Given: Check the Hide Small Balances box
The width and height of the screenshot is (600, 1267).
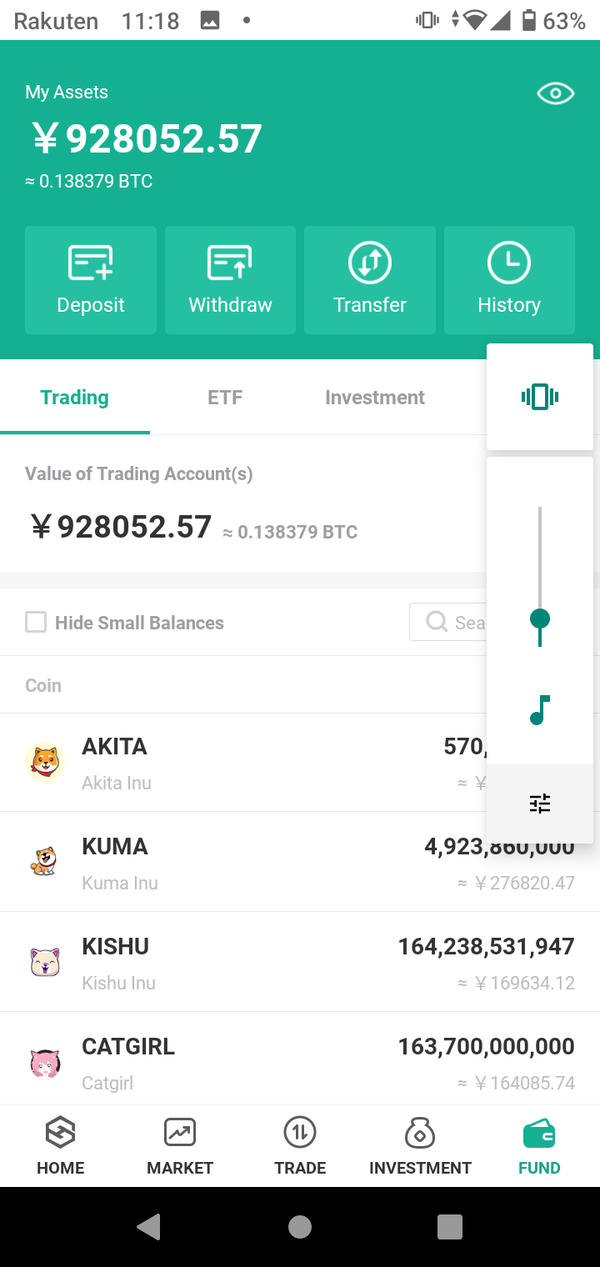Looking at the screenshot, I should click(x=36, y=622).
